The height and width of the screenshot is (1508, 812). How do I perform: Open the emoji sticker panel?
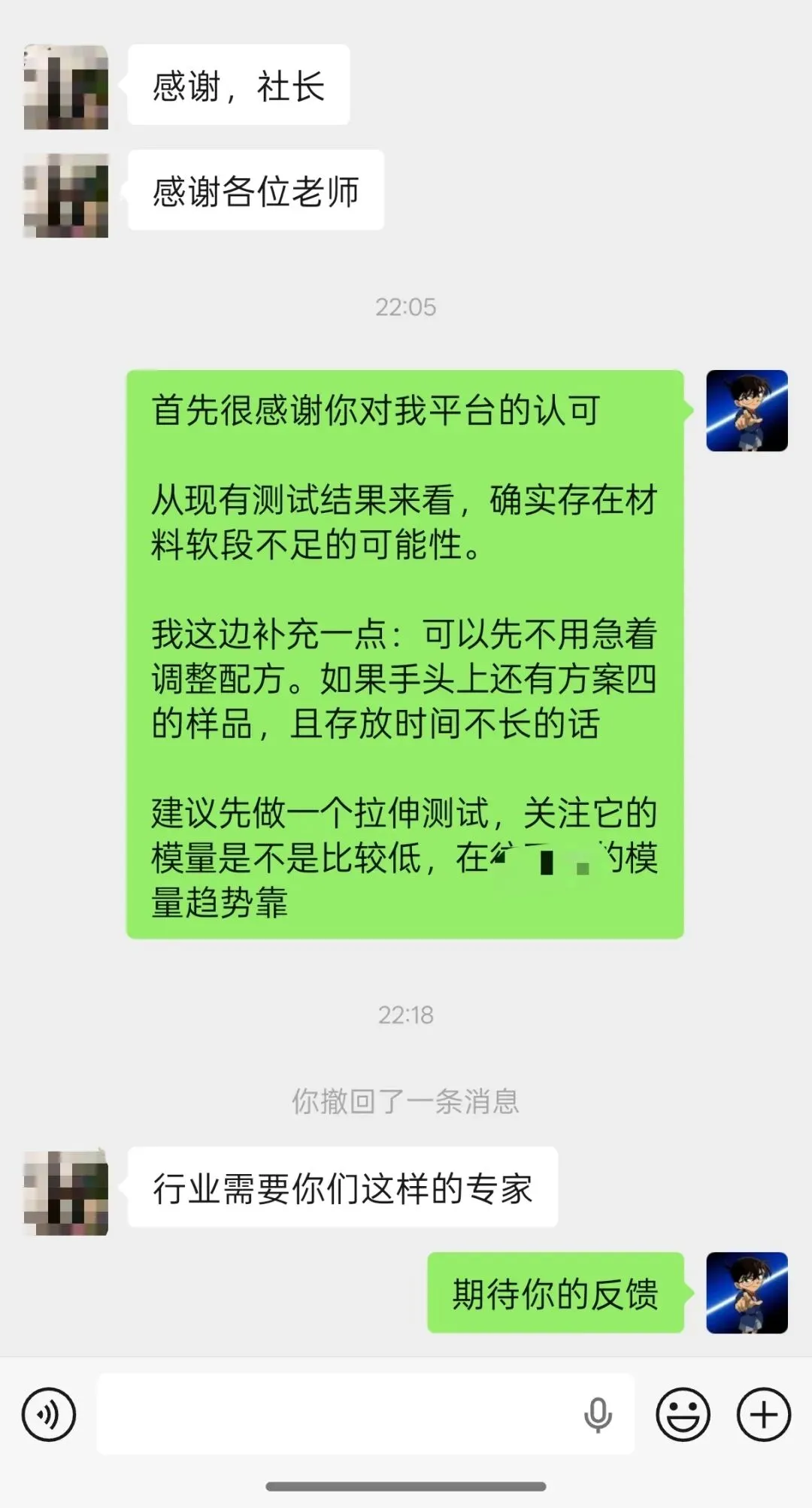tap(683, 1415)
